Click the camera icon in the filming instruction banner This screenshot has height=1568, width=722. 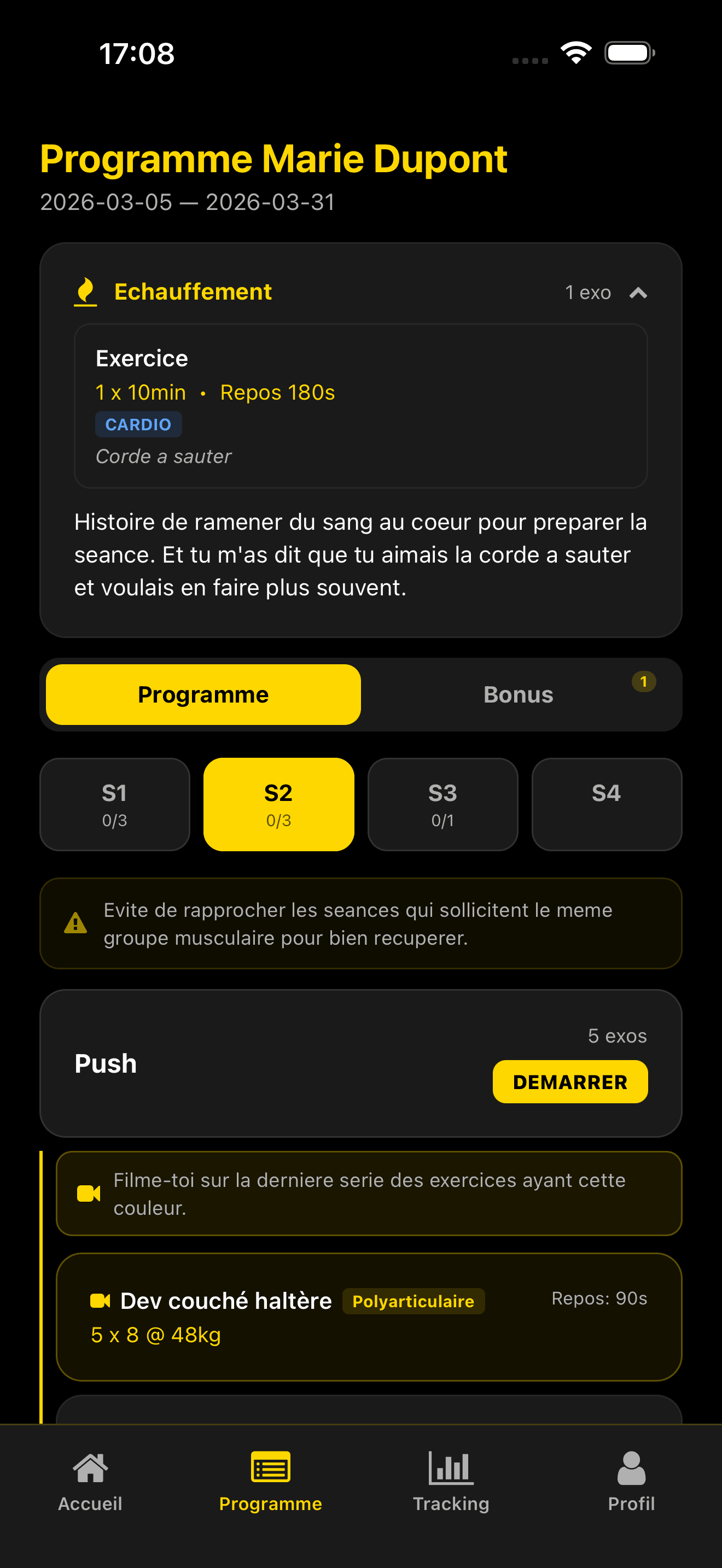tap(88, 1193)
